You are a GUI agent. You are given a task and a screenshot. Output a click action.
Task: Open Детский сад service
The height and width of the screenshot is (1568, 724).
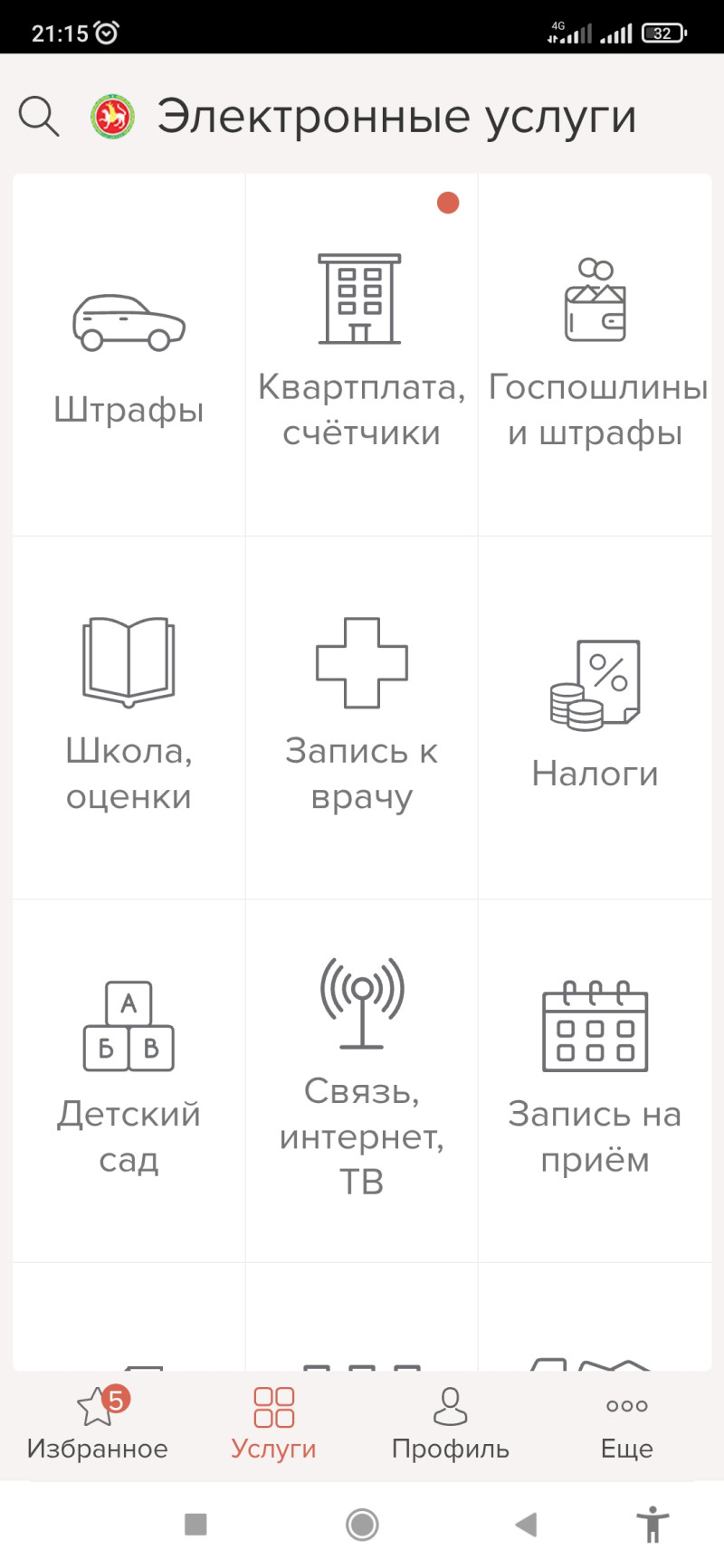click(x=129, y=1079)
